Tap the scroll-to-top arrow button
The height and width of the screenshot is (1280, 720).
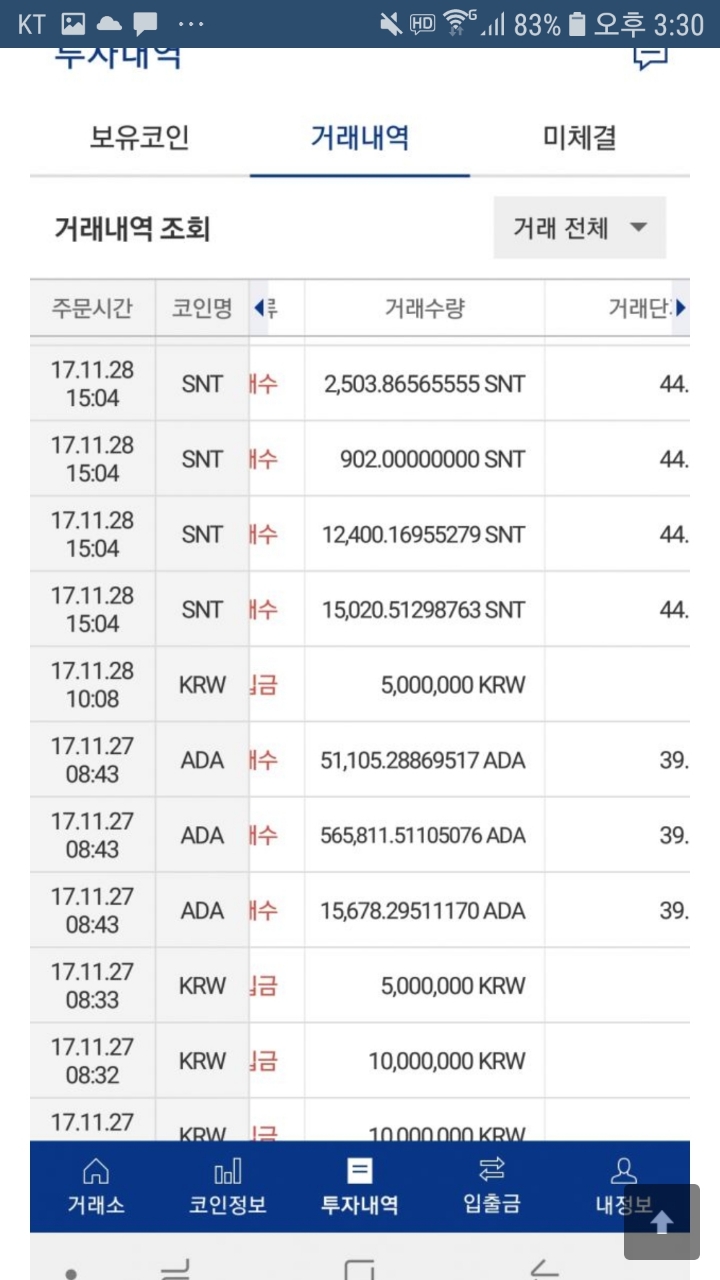661,1221
